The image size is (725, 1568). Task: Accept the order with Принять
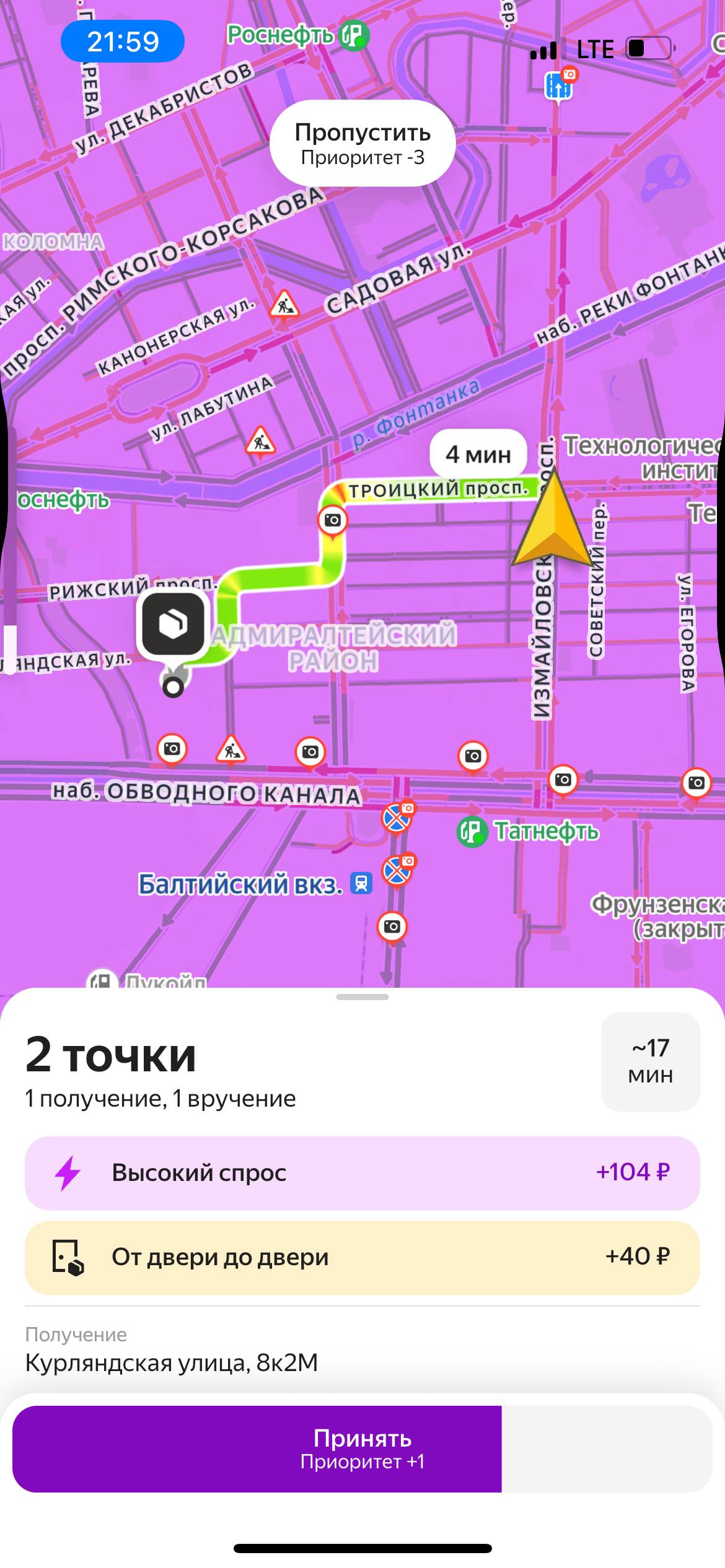click(x=362, y=1448)
